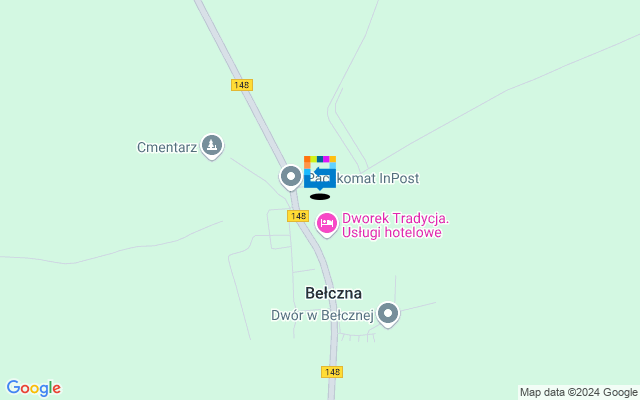Select the Paczkomat InPost location pin
The image size is (640, 400).
click(290, 178)
